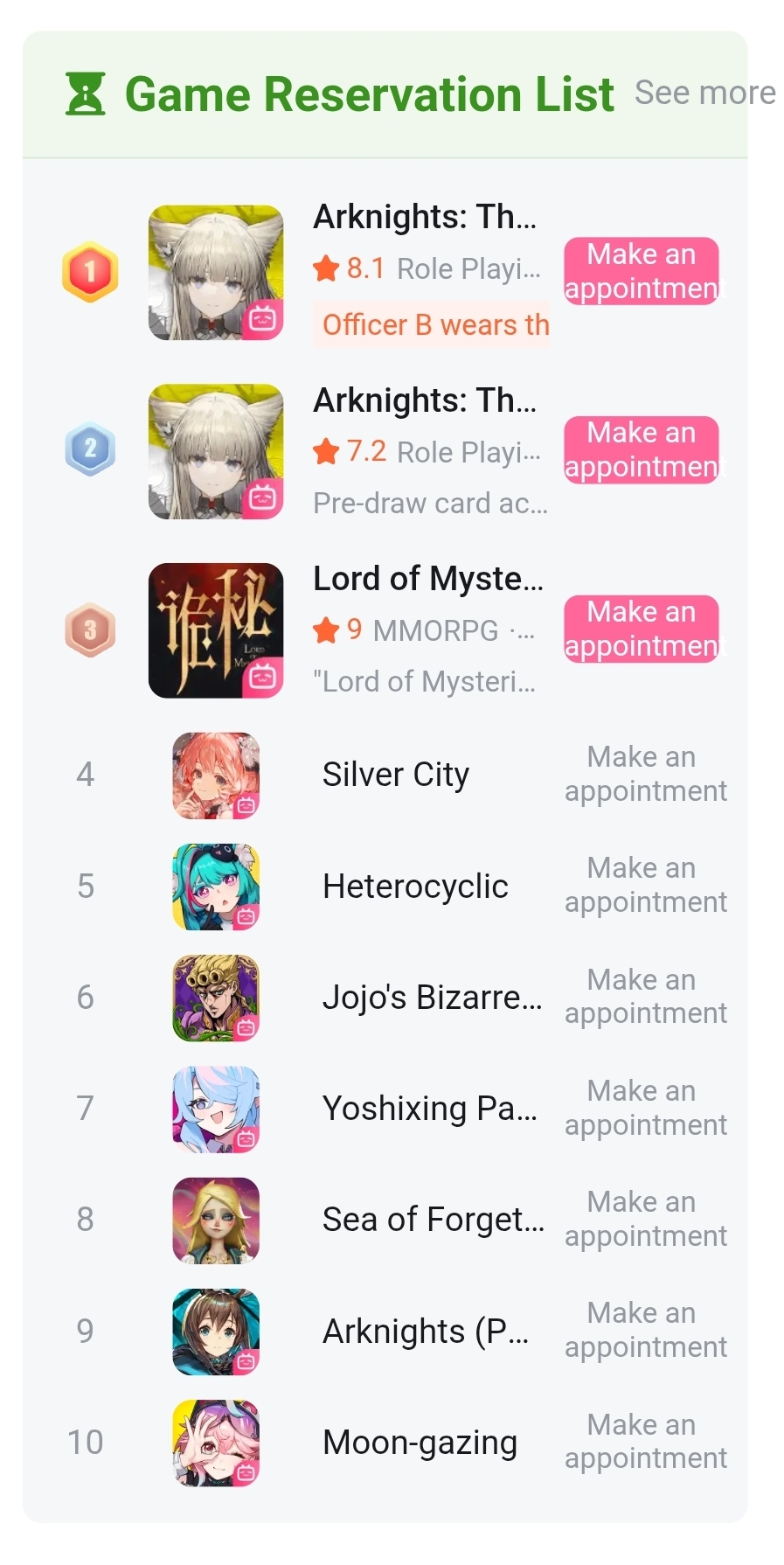Tap the Officer B wears promo tag
Screen dimensions: 784x1565
432,324
